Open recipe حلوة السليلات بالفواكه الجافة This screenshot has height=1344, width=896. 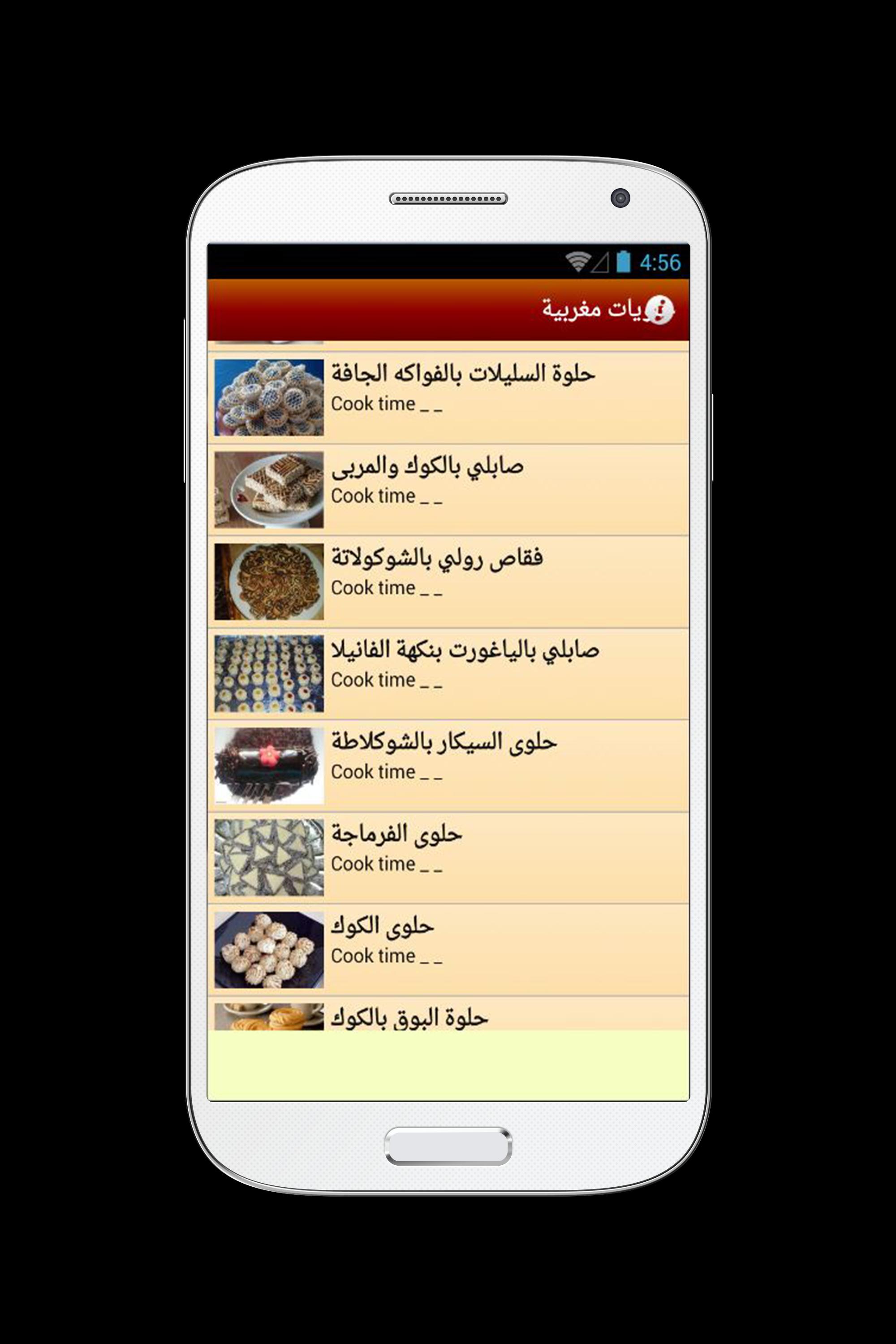pos(448,398)
